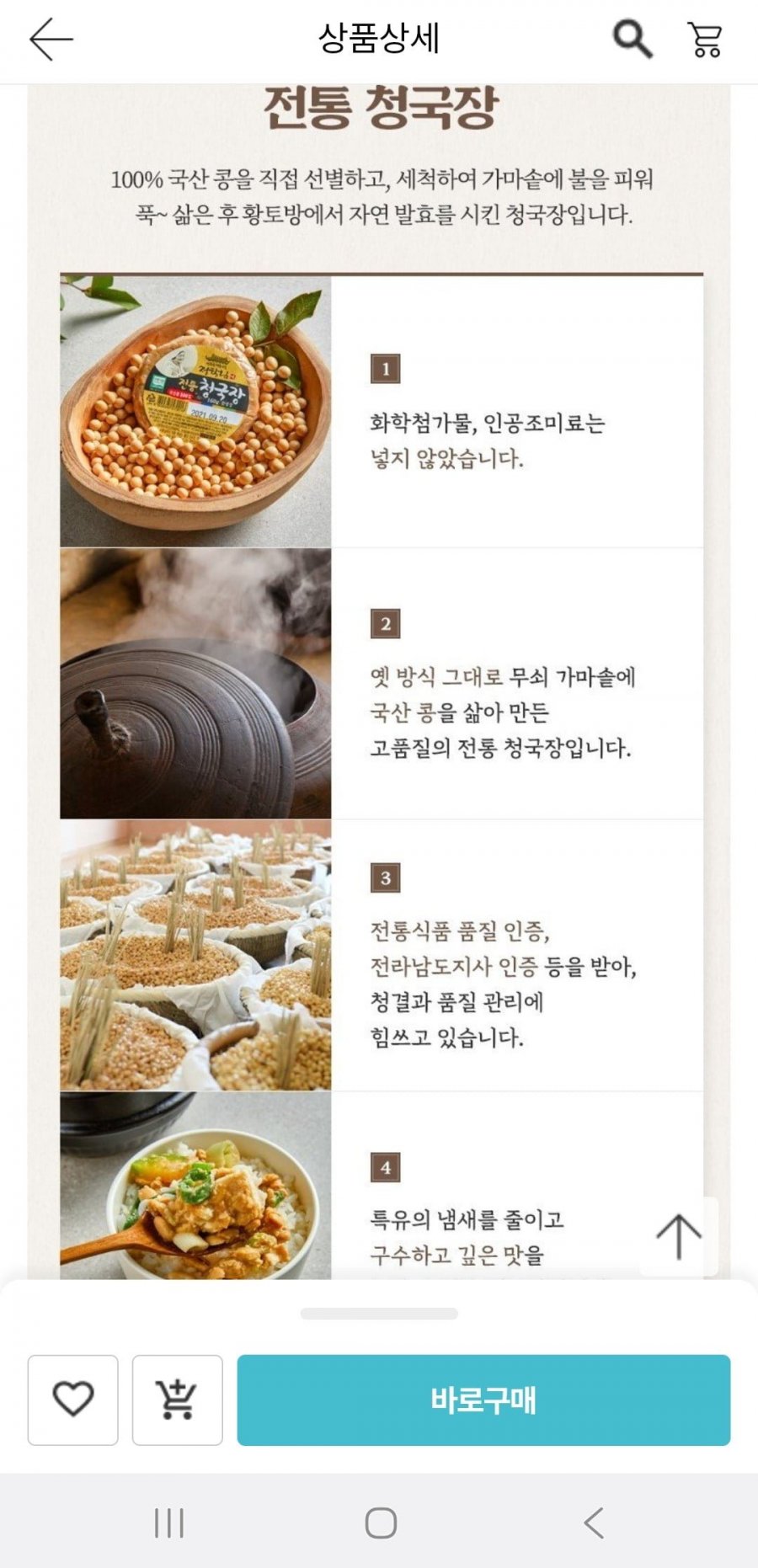Screen dimensions: 758x1568
Task: Add this item to the cart
Action: tap(178, 1400)
